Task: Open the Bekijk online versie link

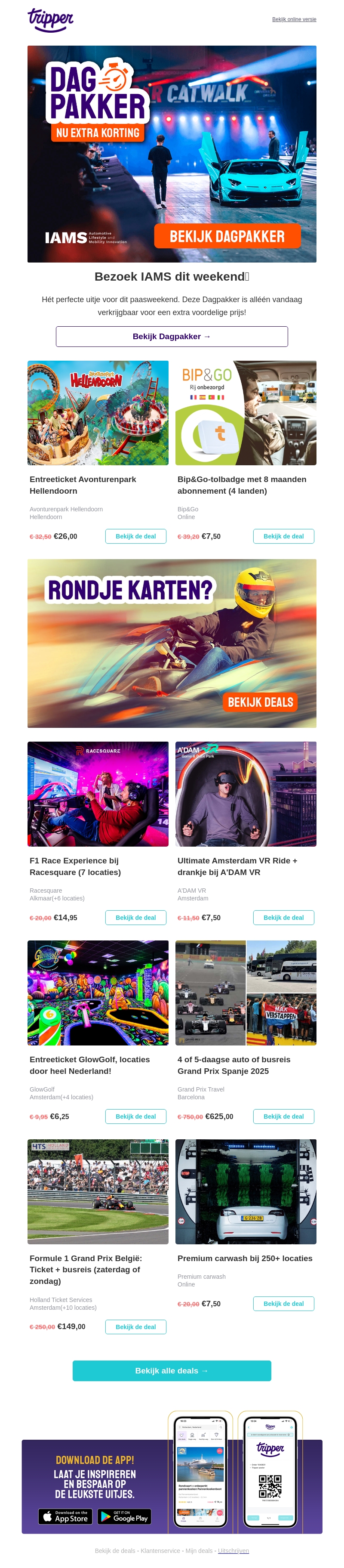Action: 294,19
